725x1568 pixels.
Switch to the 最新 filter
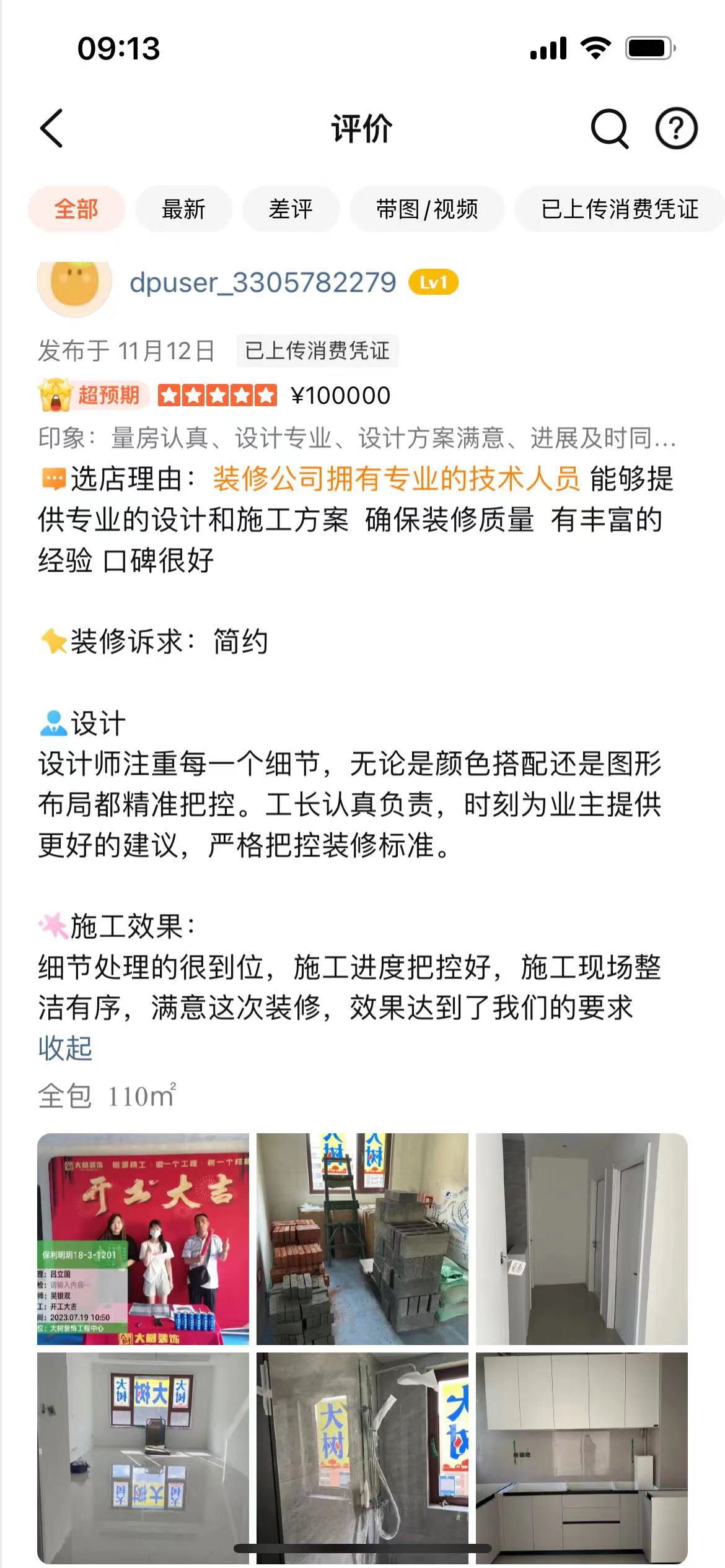(x=183, y=209)
